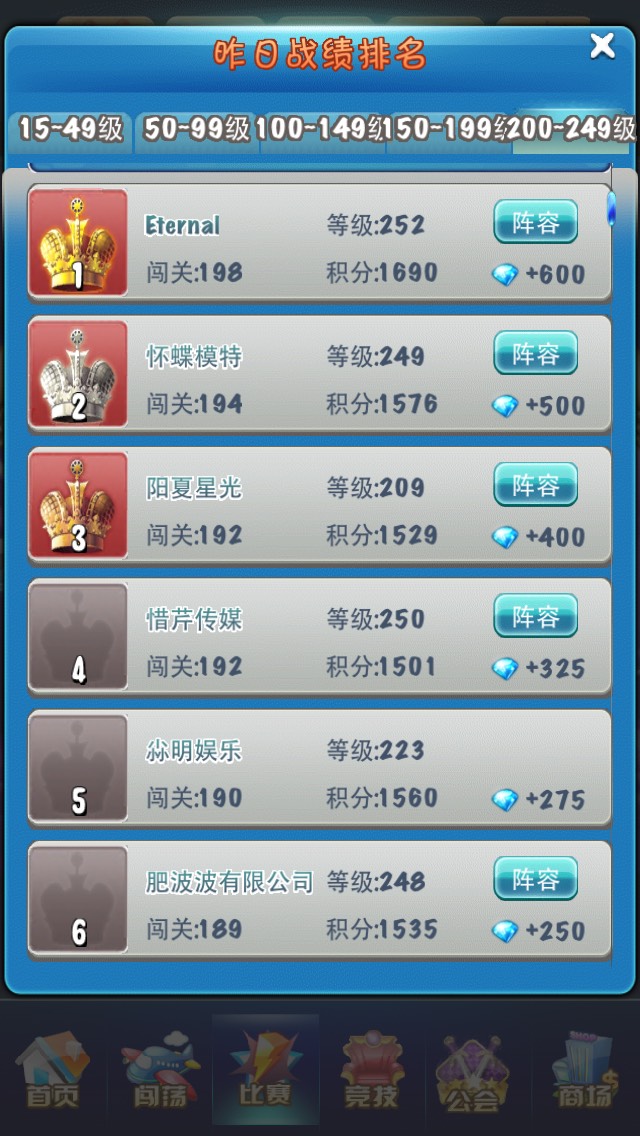Switch to the 15-49级 tab

pyautogui.click(x=70, y=129)
